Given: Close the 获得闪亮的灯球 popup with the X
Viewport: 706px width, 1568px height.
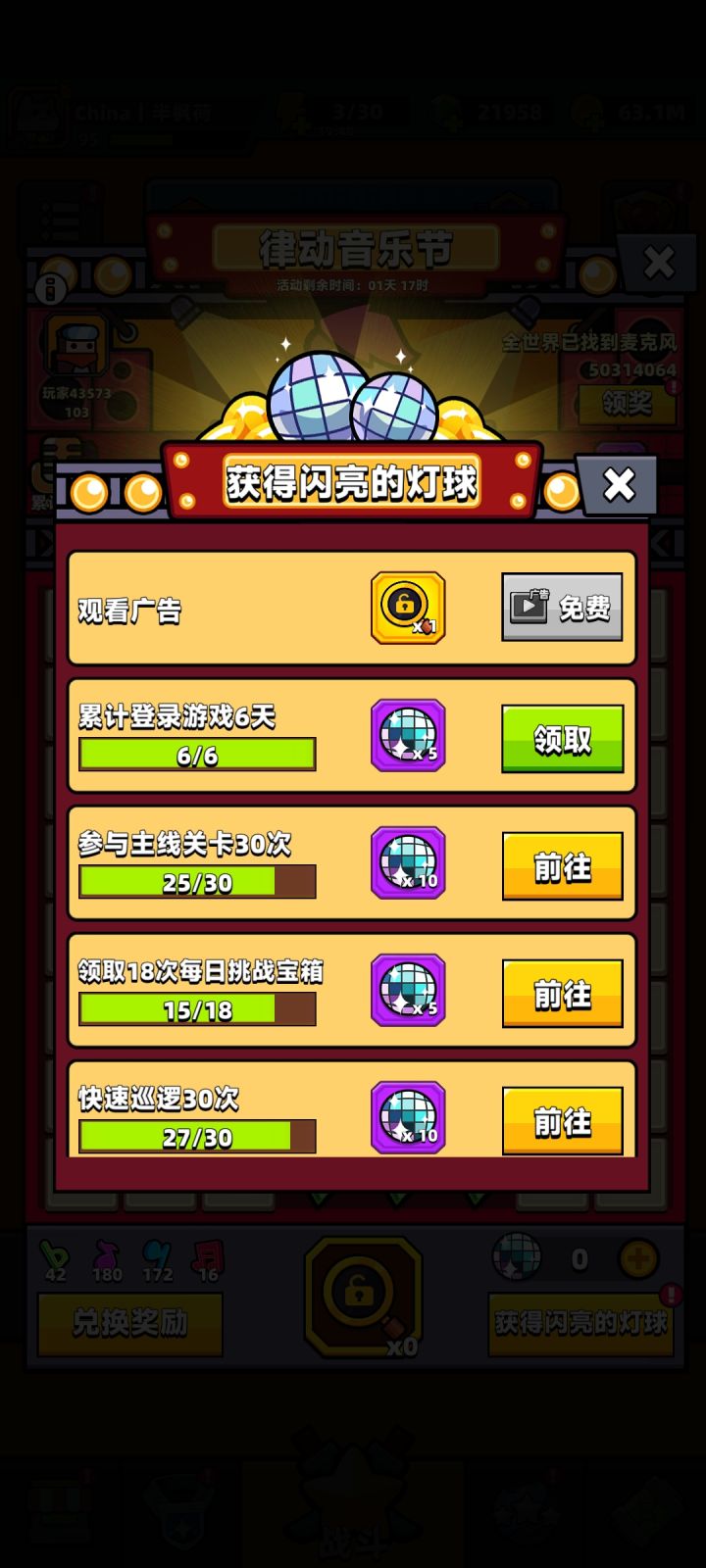Looking at the screenshot, I should point(619,483).
